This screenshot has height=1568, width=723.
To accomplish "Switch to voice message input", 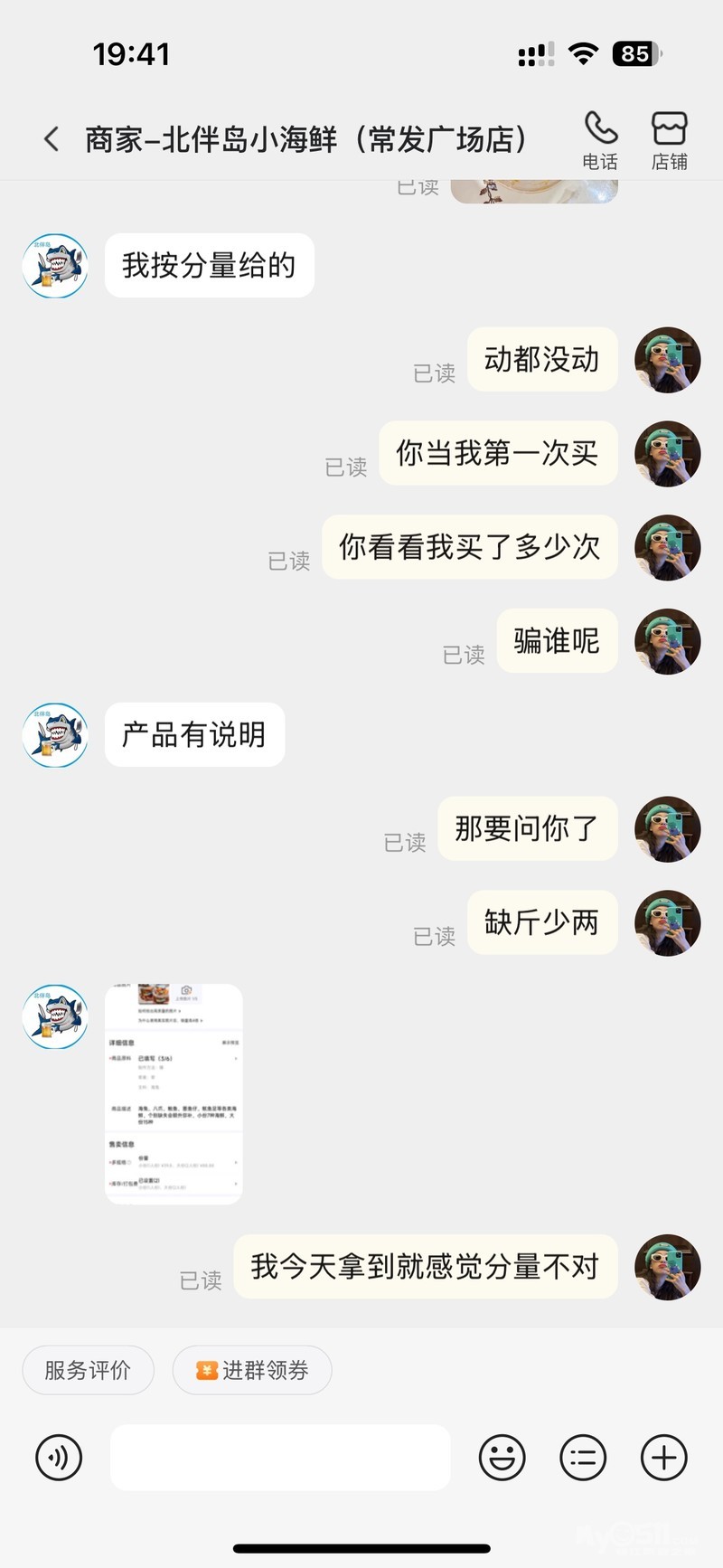I will click(x=59, y=1458).
